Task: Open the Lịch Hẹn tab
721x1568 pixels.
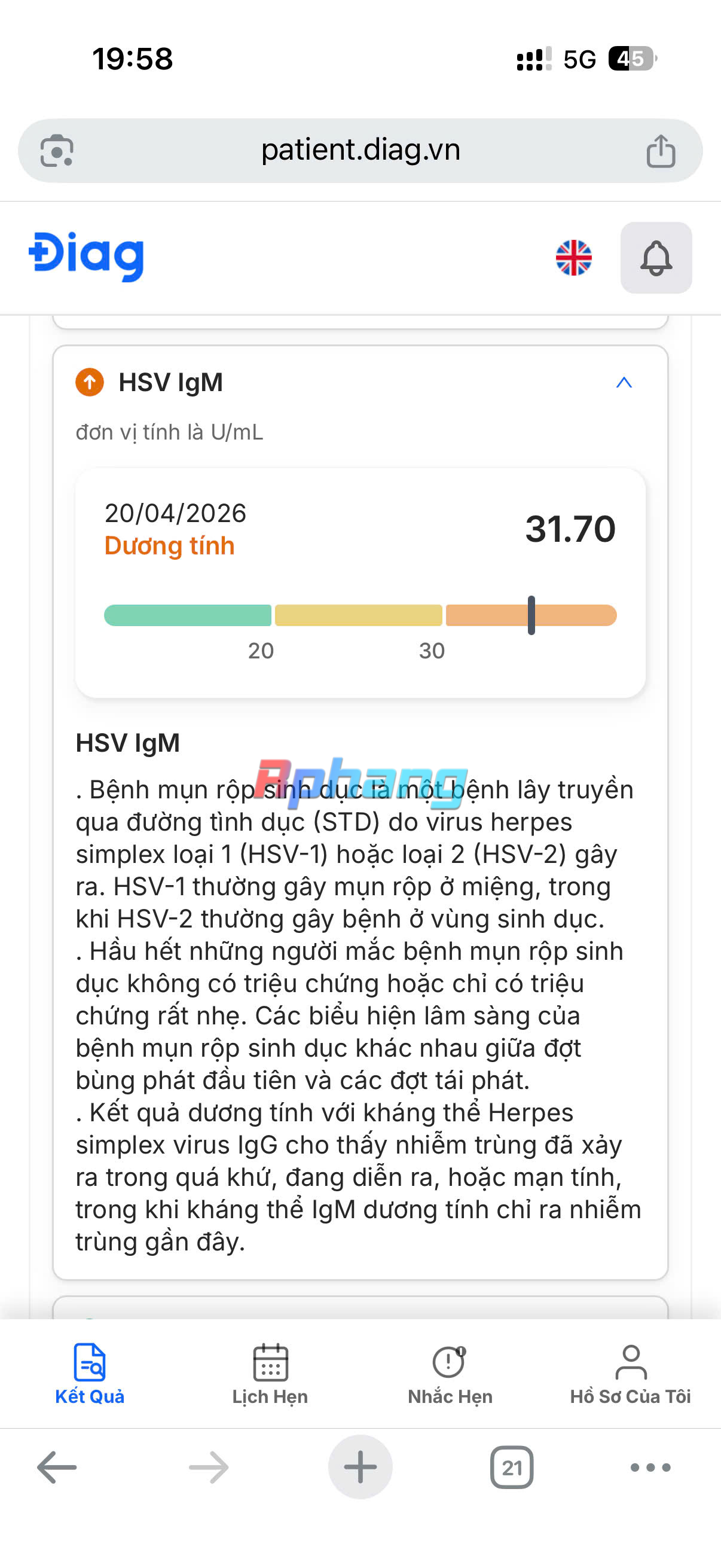Action: [x=270, y=1373]
